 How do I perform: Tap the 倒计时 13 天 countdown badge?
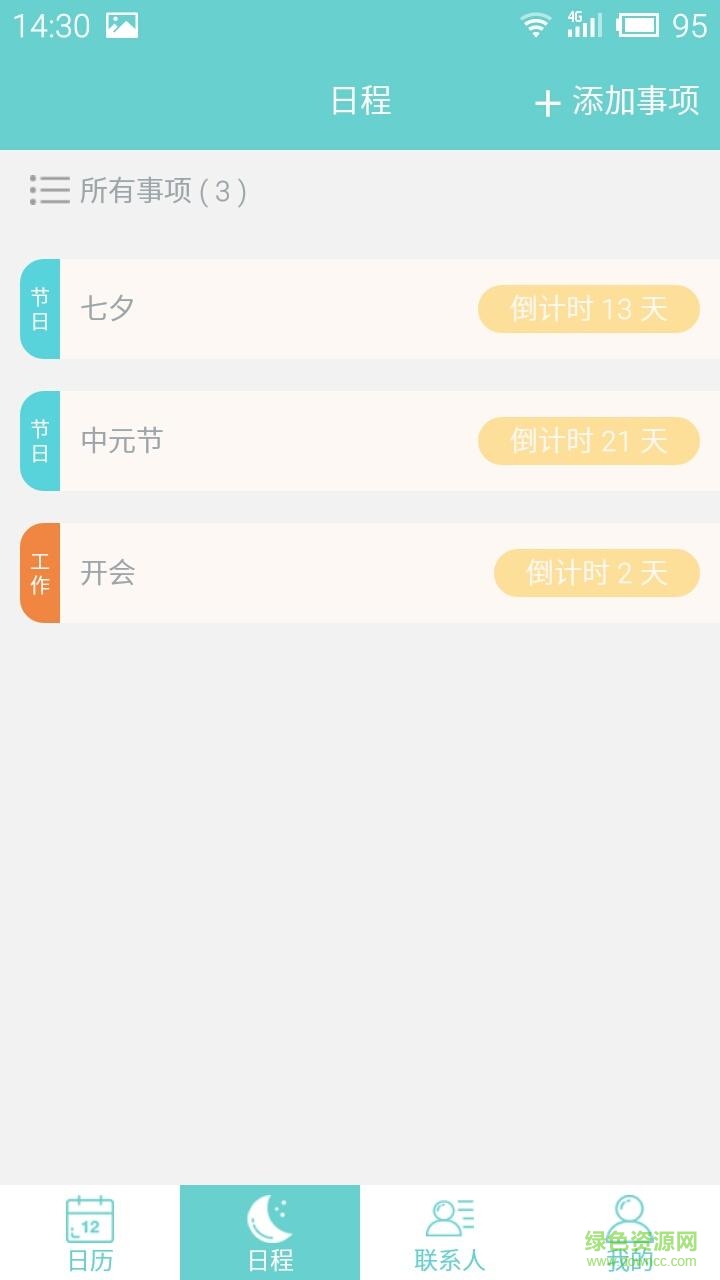[588, 308]
